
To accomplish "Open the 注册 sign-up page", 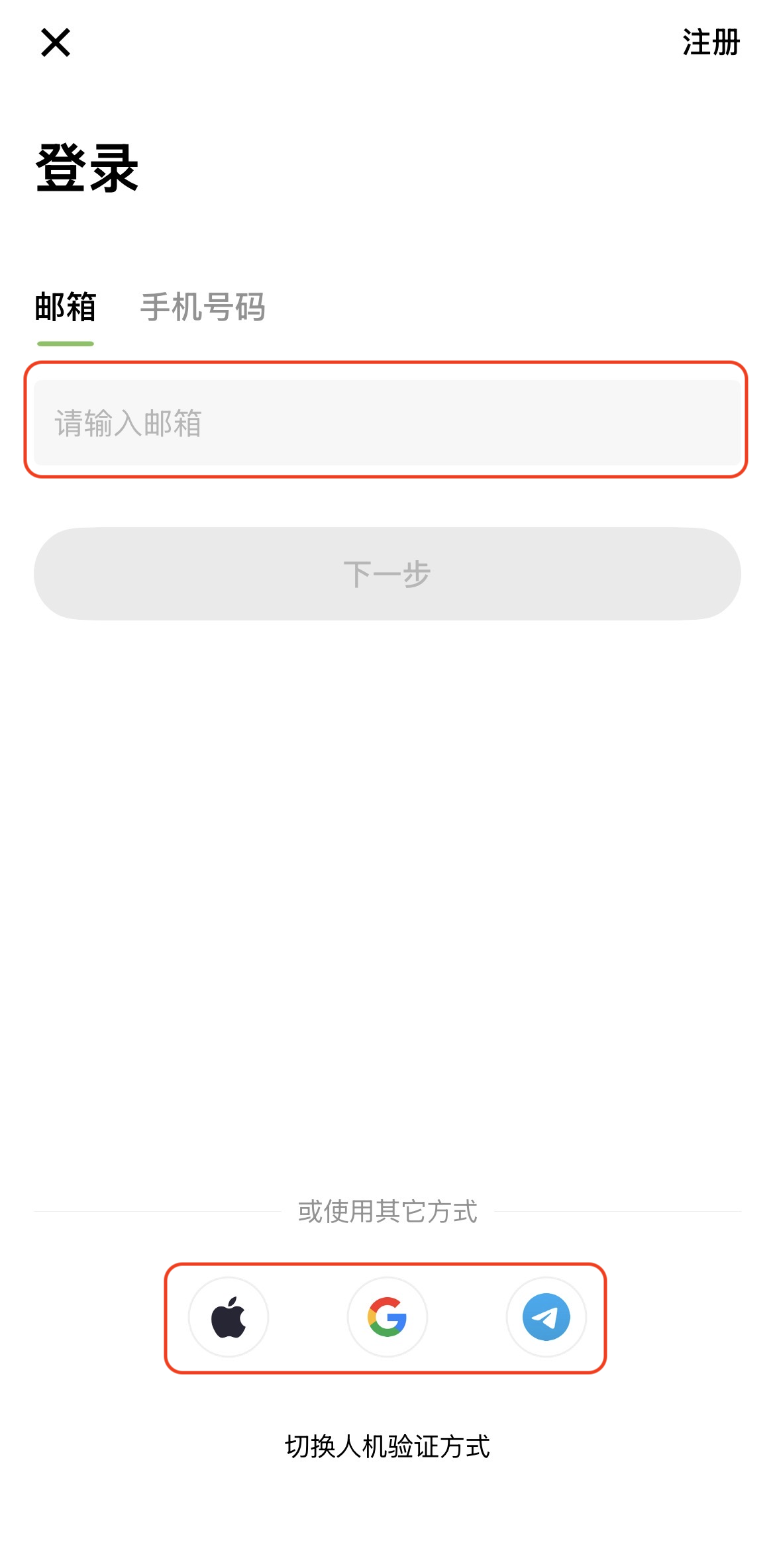I will (x=711, y=43).
